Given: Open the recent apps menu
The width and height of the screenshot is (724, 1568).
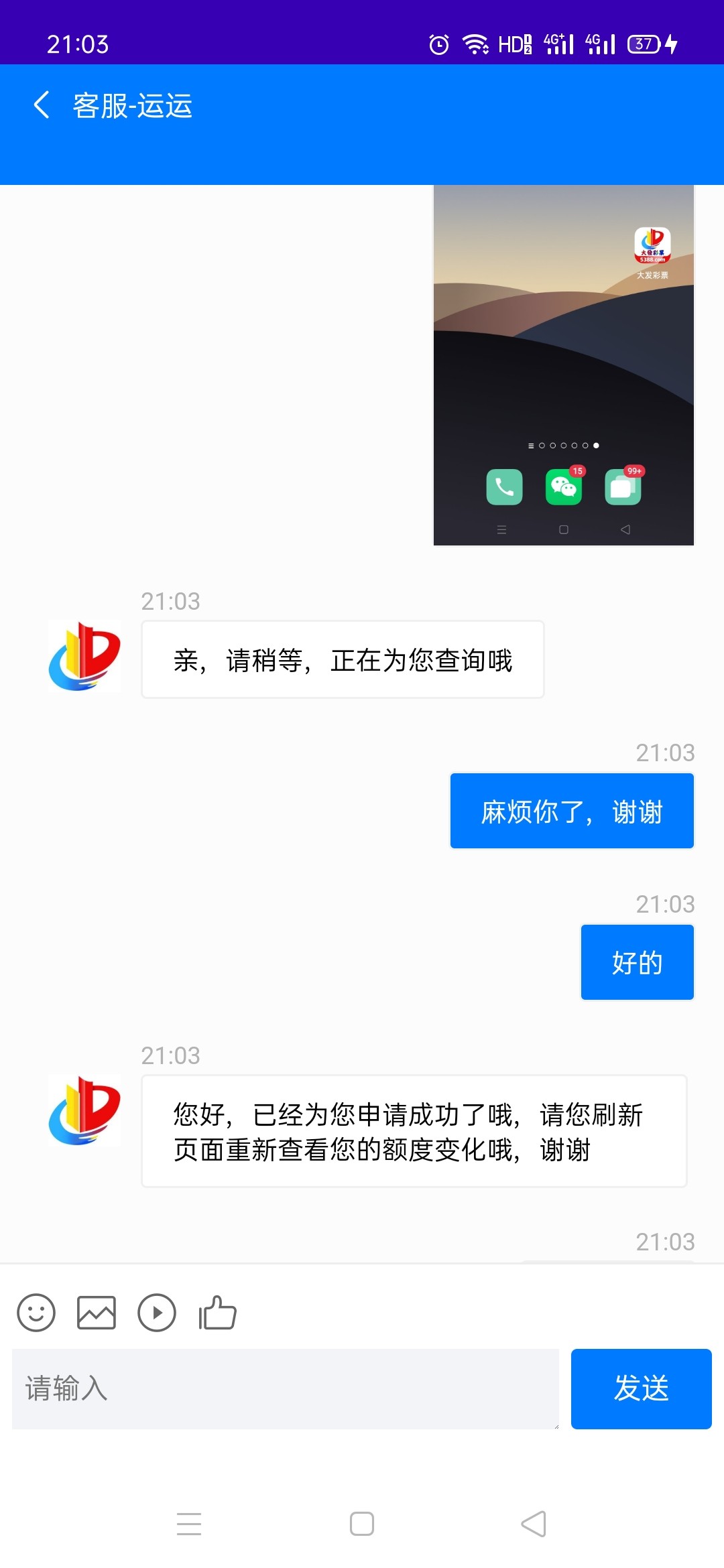Looking at the screenshot, I should (189, 1524).
